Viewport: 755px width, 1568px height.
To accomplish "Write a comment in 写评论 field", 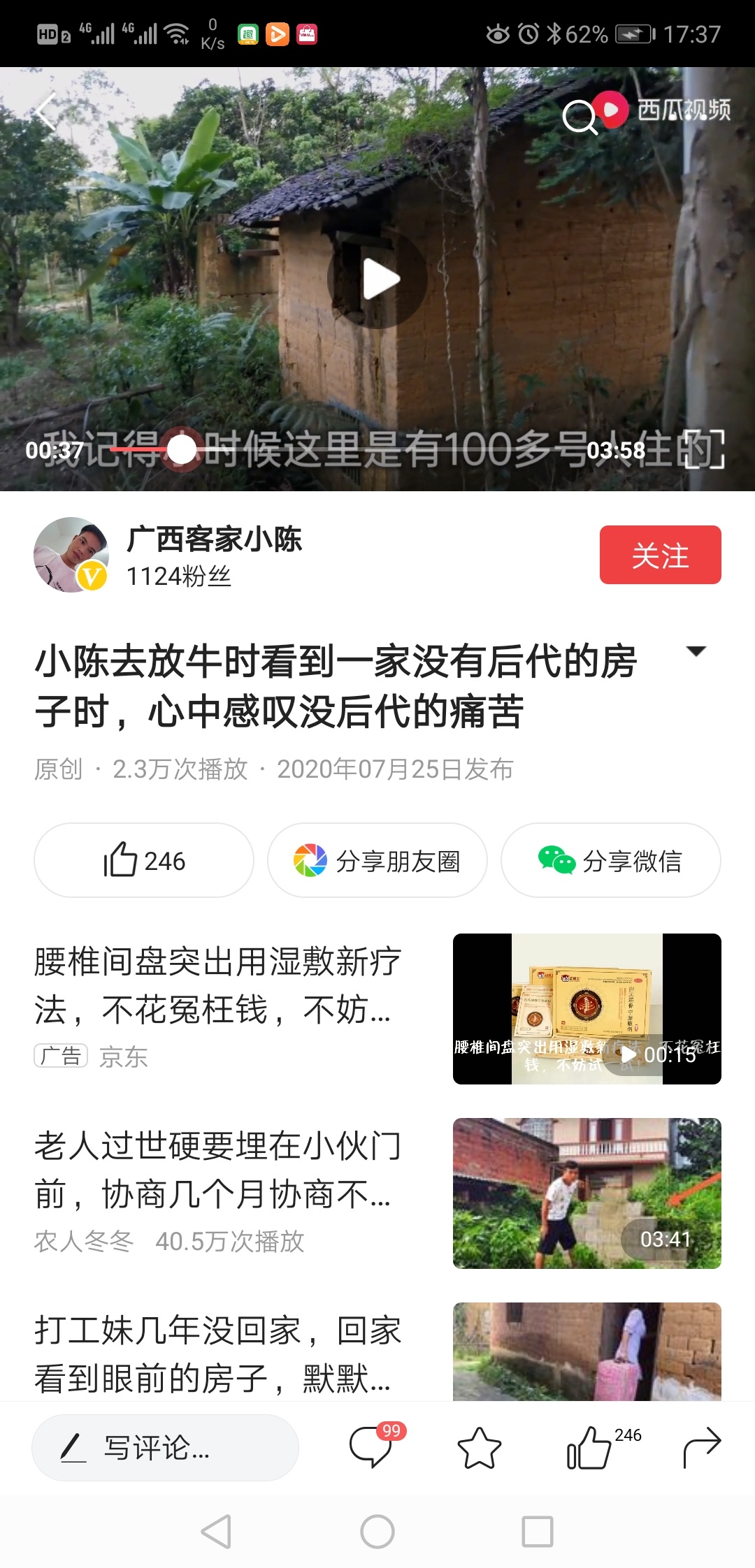I will point(165,1448).
